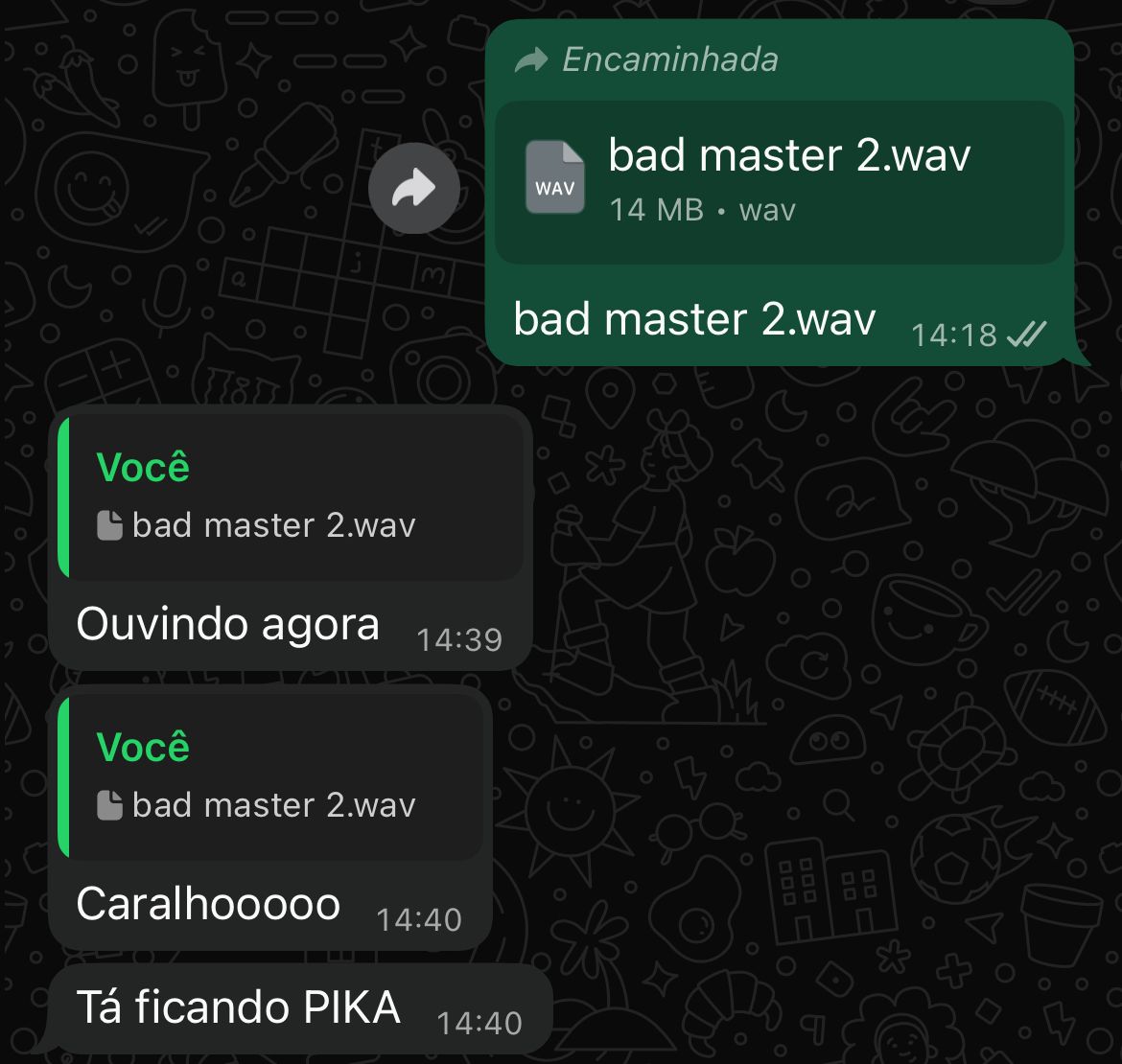Viewport: 1122px width, 1064px height.
Task: Open the bad master 2.wav attachment
Action: [779, 182]
